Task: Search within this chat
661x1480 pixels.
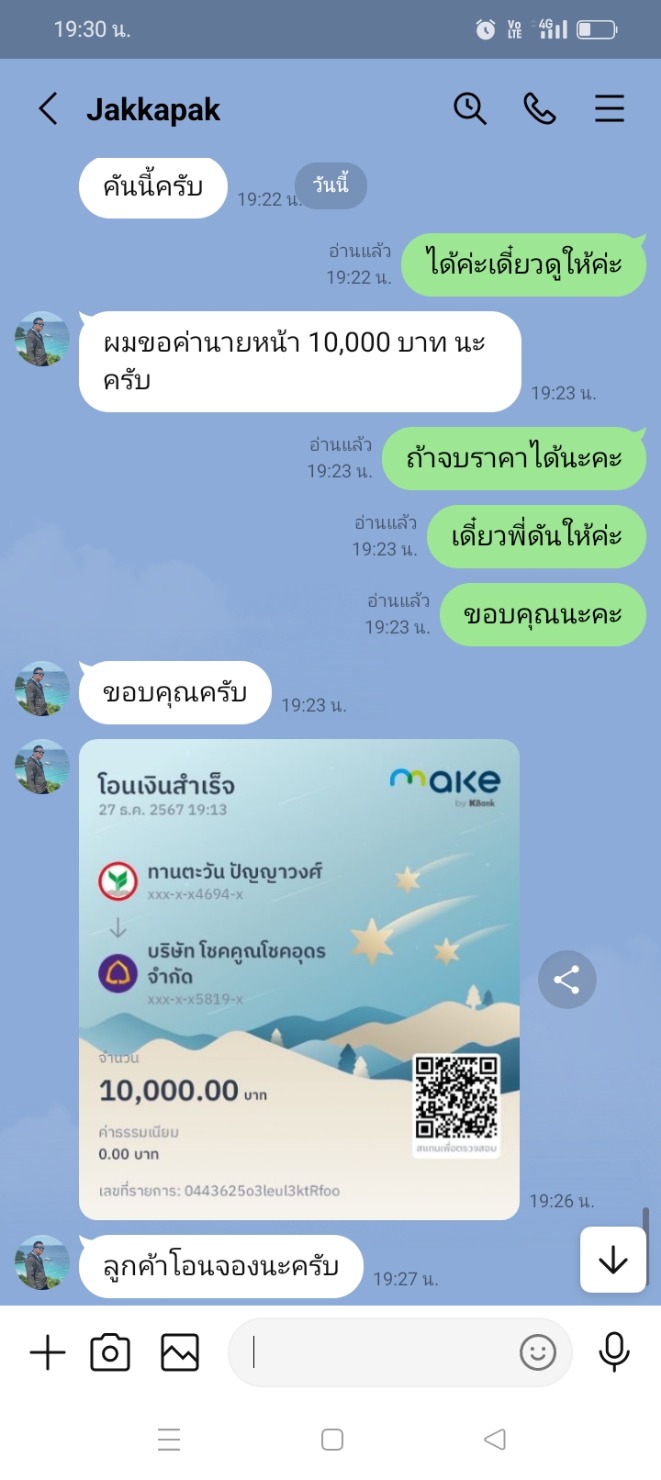Action: [x=470, y=108]
